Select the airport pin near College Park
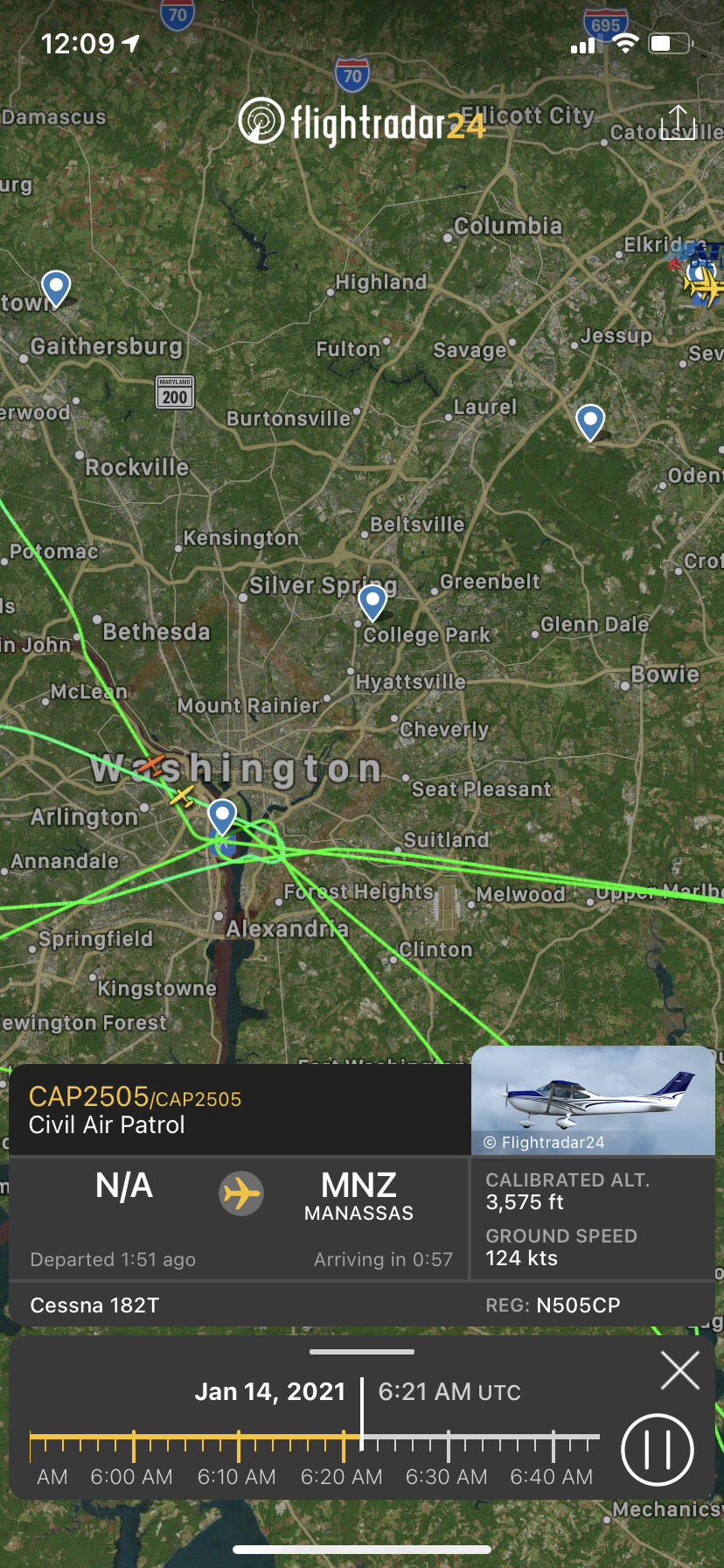724x1568 pixels. 372,602
